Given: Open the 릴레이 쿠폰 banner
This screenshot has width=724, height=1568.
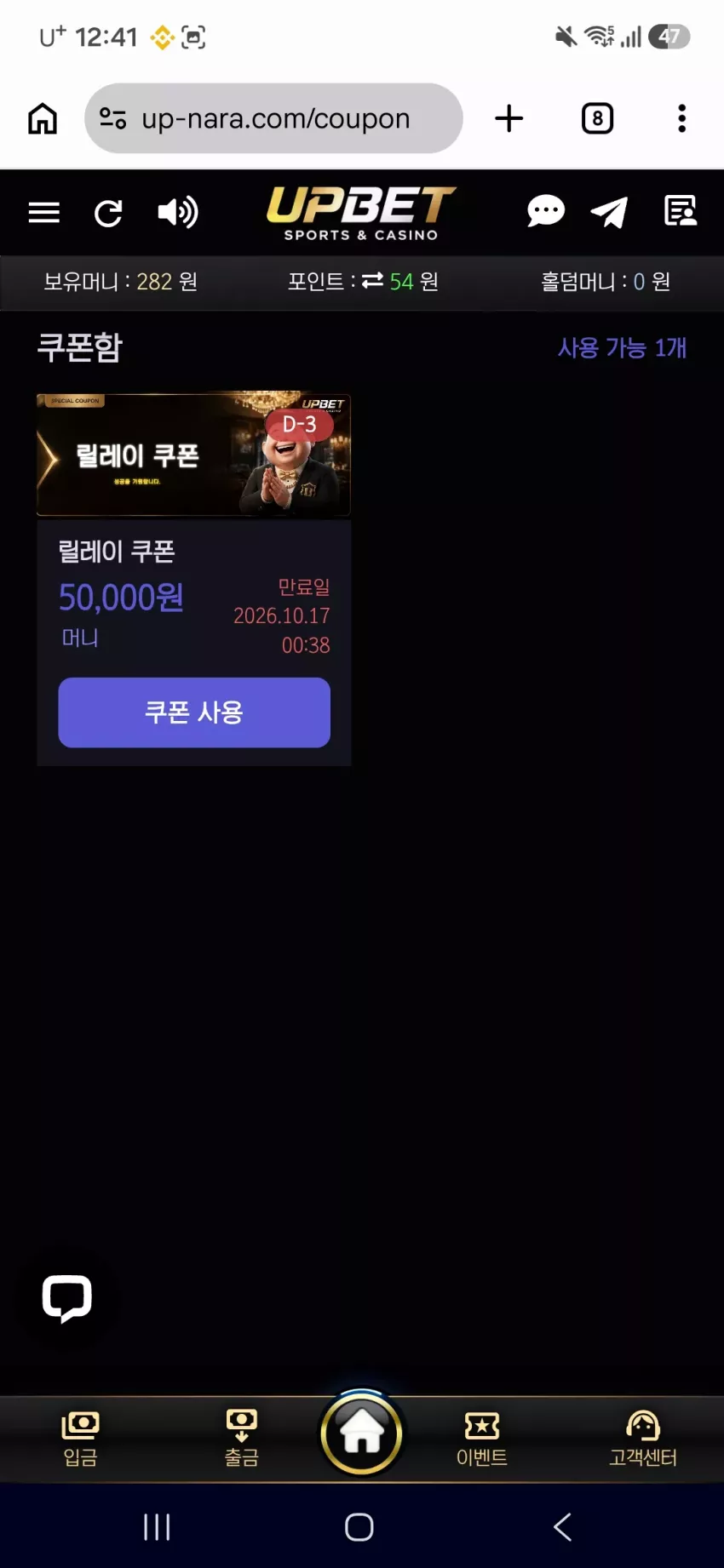Looking at the screenshot, I should (x=194, y=455).
